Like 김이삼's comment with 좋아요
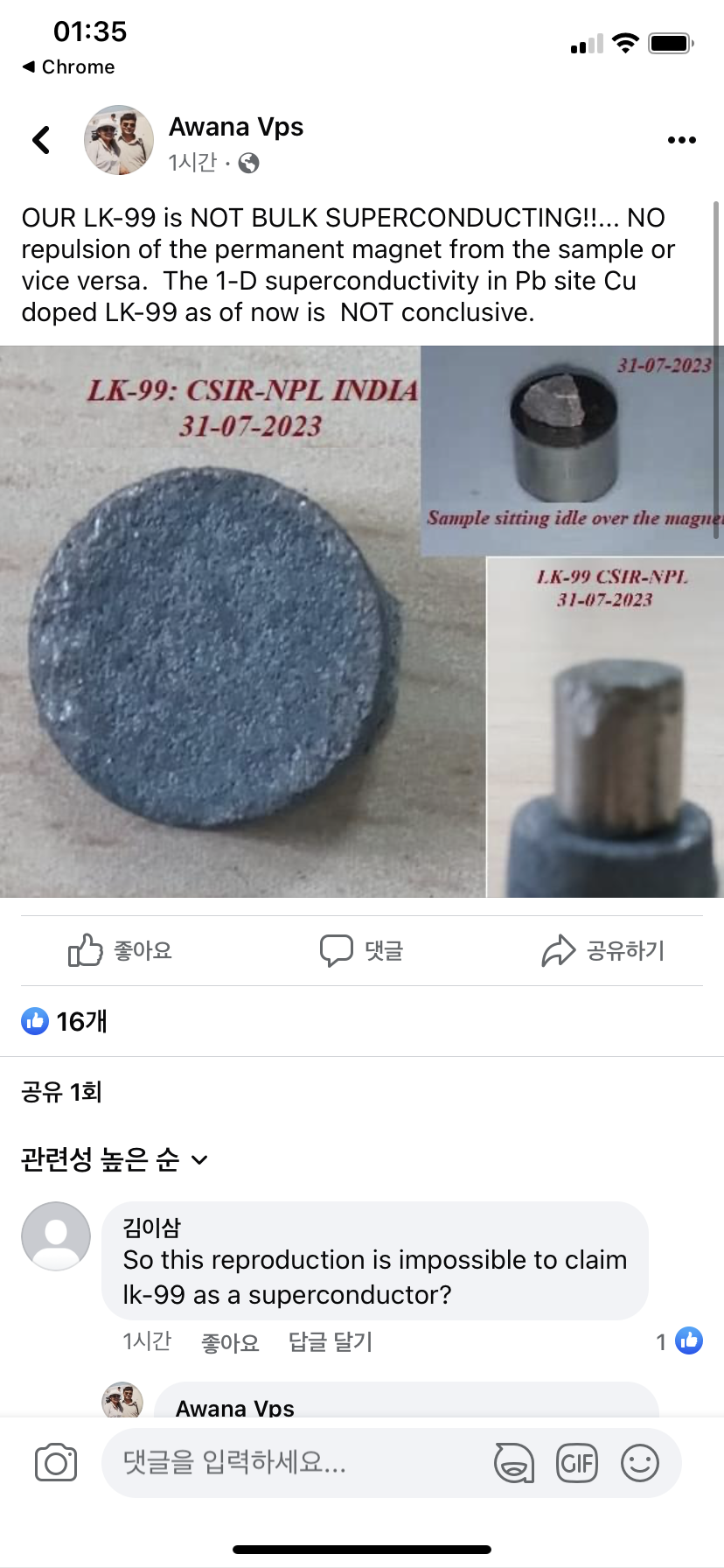This screenshot has height=1568, width=724. click(230, 1342)
